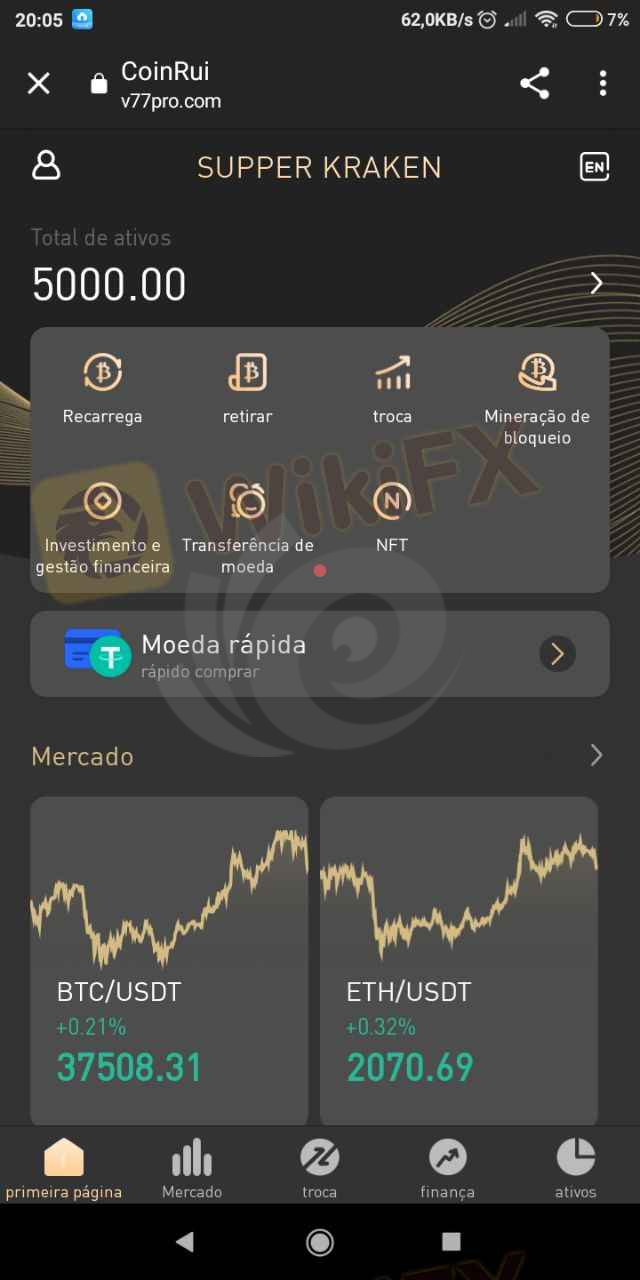The width and height of the screenshot is (640, 1280).
Task: Switch to the Mercado bottom tab
Action: [x=192, y=1168]
